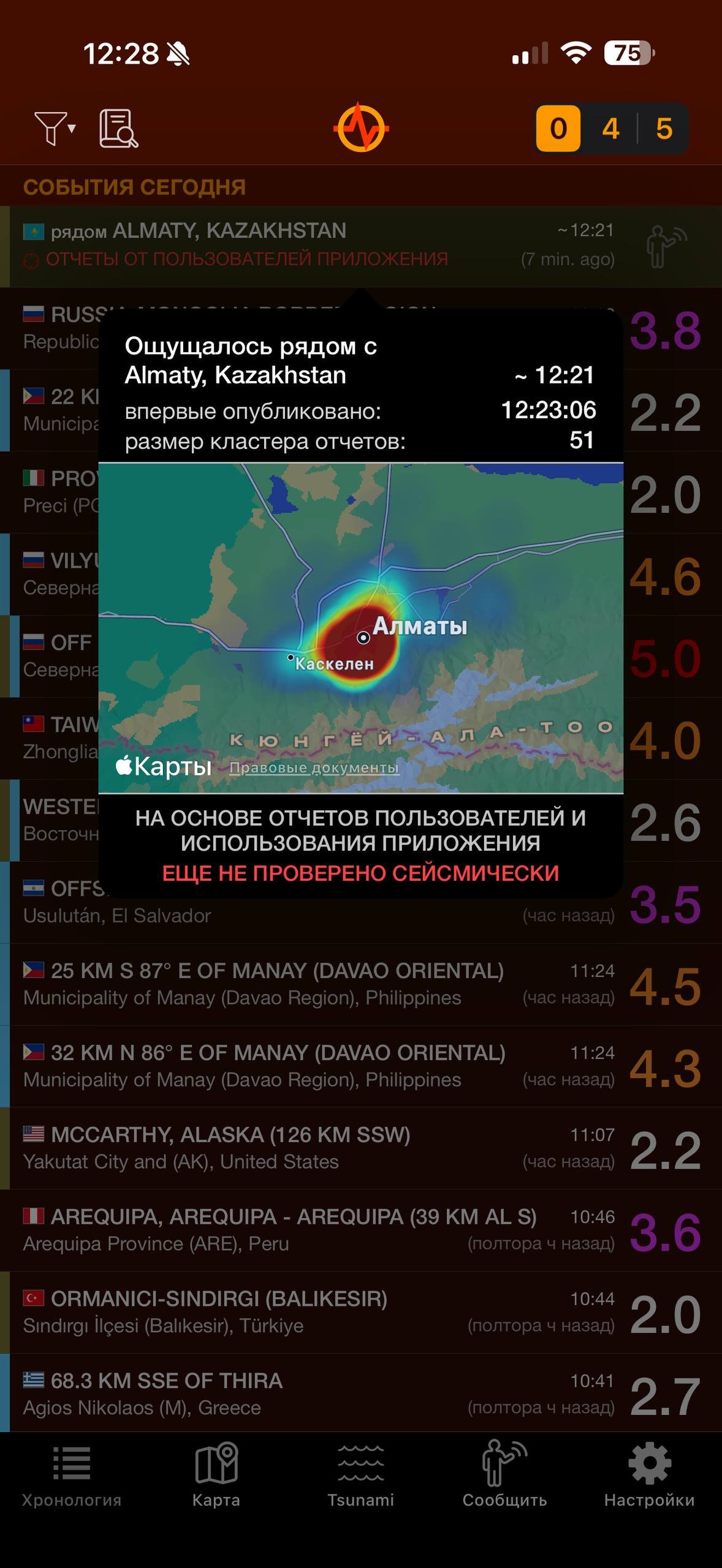This screenshot has width=722, height=1568.
Task: Open the Сообщить report tab
Action: (504, 1476)
